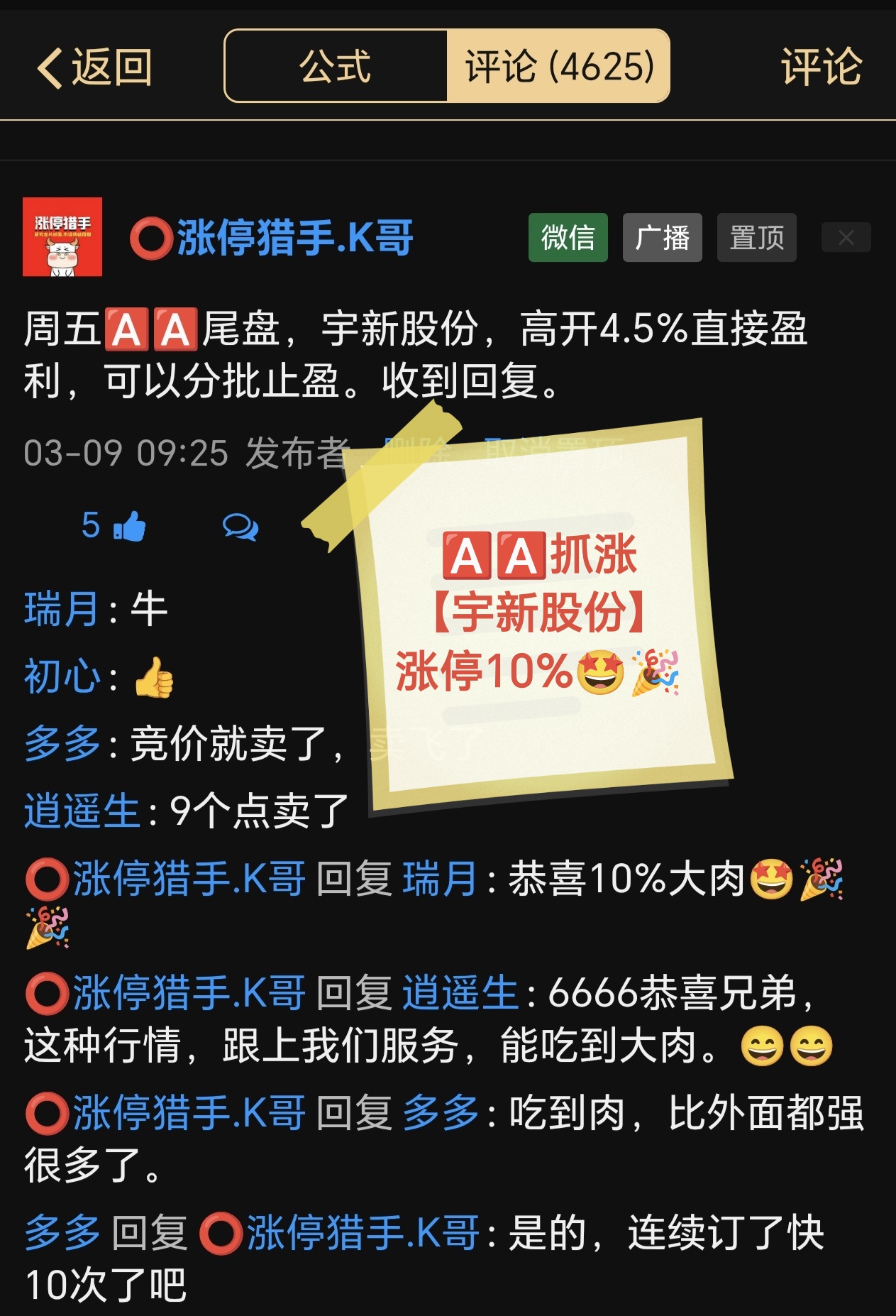
Task: Open the author avatar 涨停猎手
Action: point(62,237)
